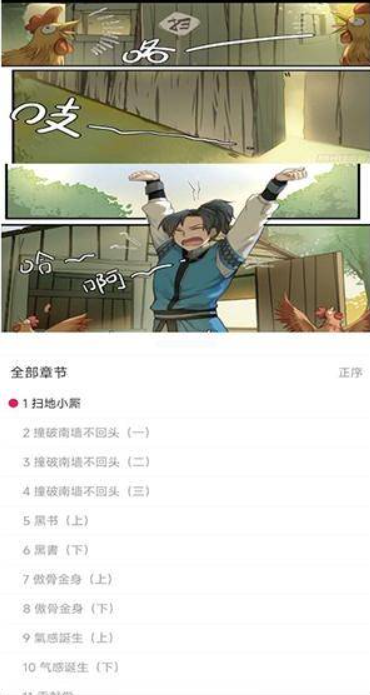370x695 pixels.
Task: Open chapter 5 黑书（上）
Action: click(x=185, y=521)
